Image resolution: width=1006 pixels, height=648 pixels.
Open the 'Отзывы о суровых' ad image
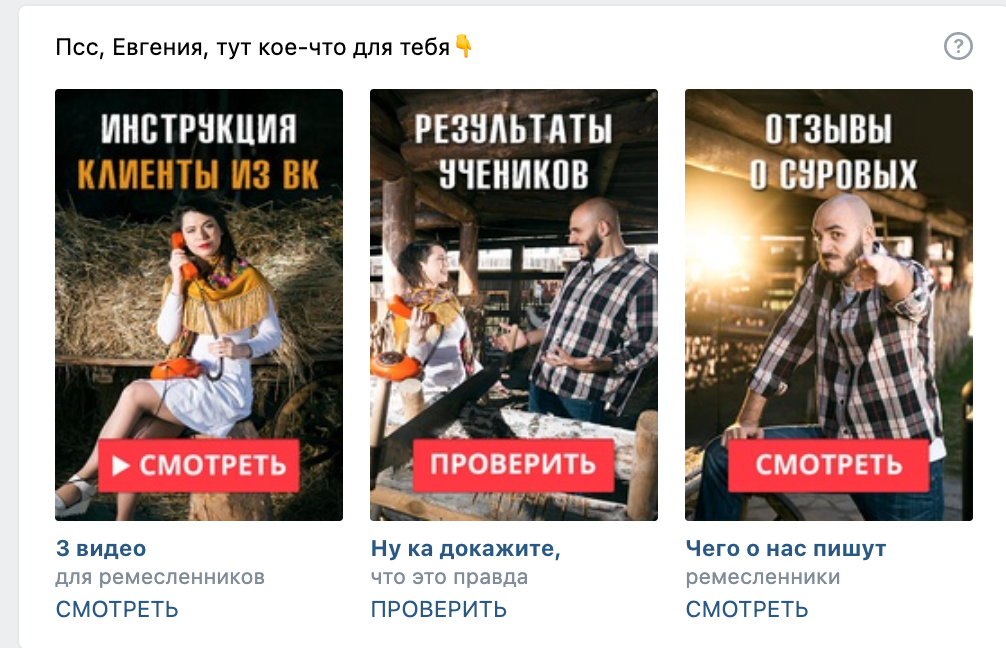pyautogui.click(x=829, y=305)
